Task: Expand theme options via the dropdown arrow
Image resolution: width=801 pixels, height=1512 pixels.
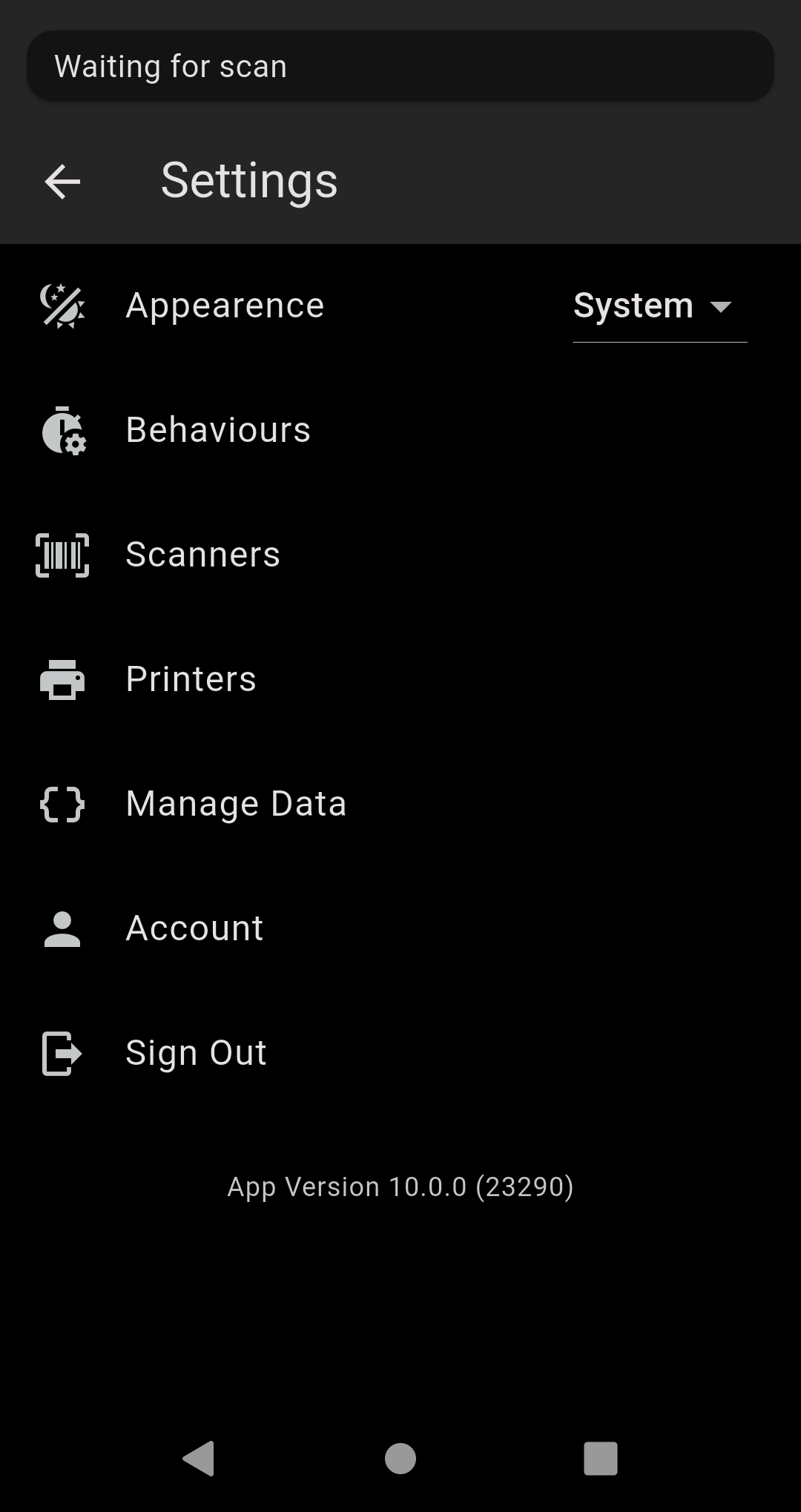Action: point(722,308)
